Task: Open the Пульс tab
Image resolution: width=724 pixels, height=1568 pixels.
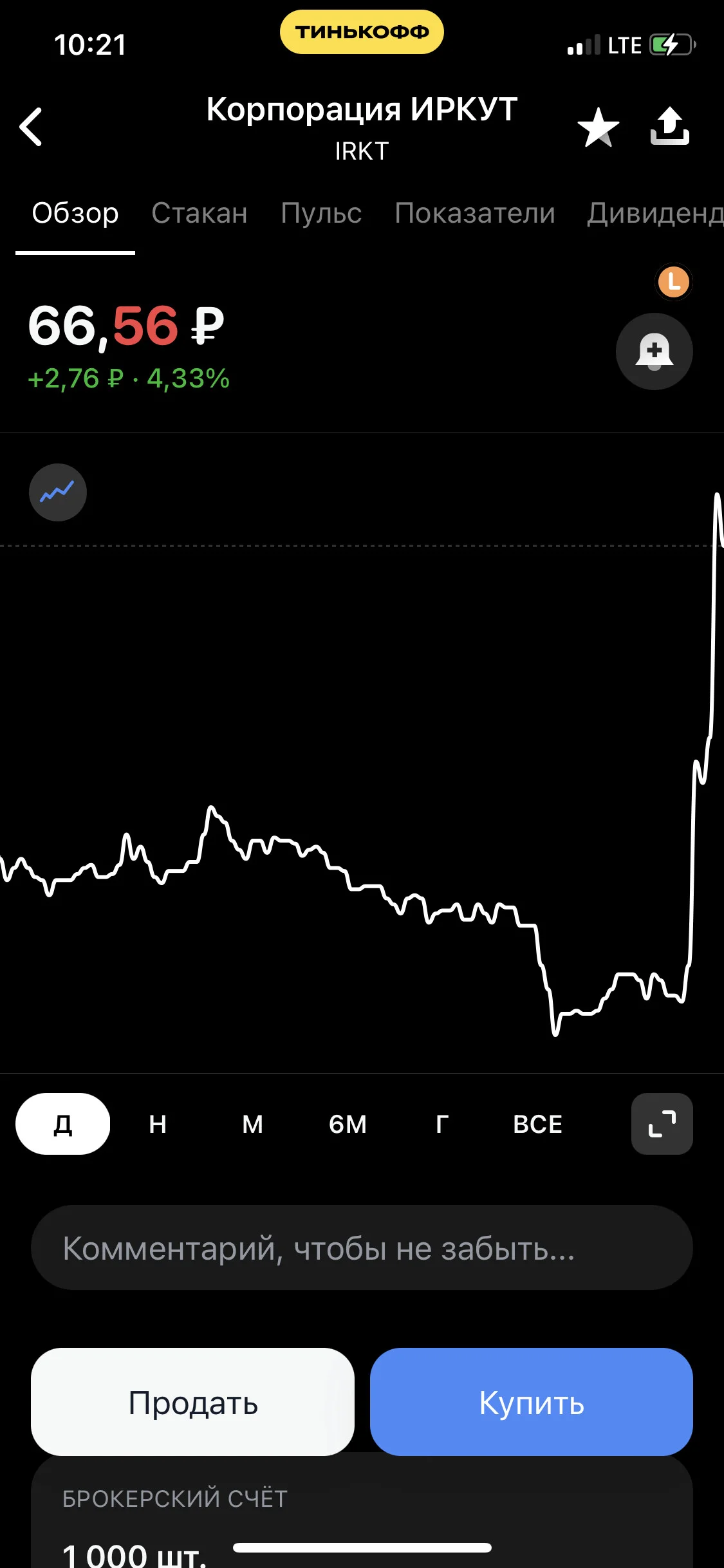Action: click(321, 213)
